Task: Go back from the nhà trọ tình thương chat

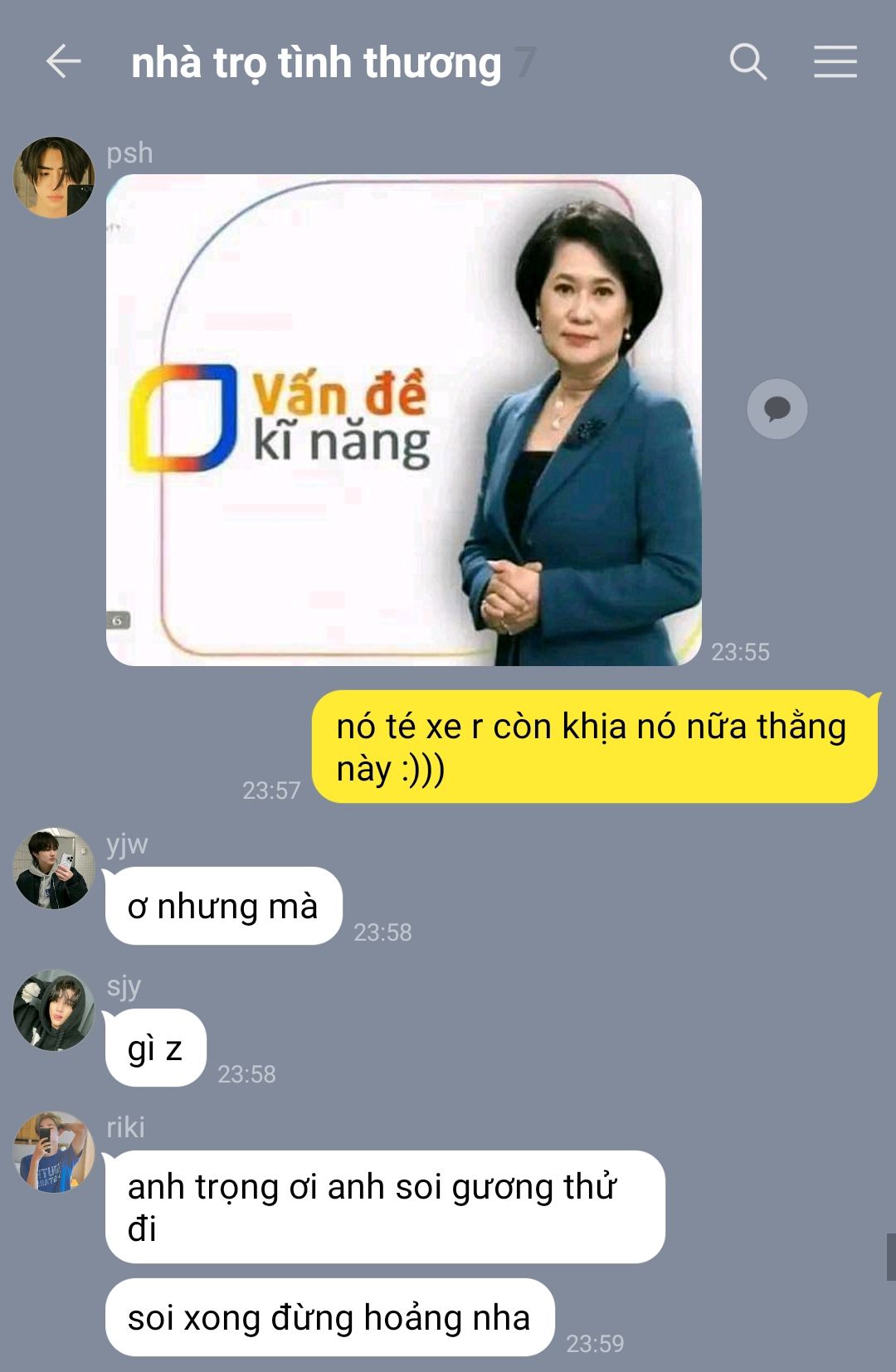Action: (x=63, y=62)
